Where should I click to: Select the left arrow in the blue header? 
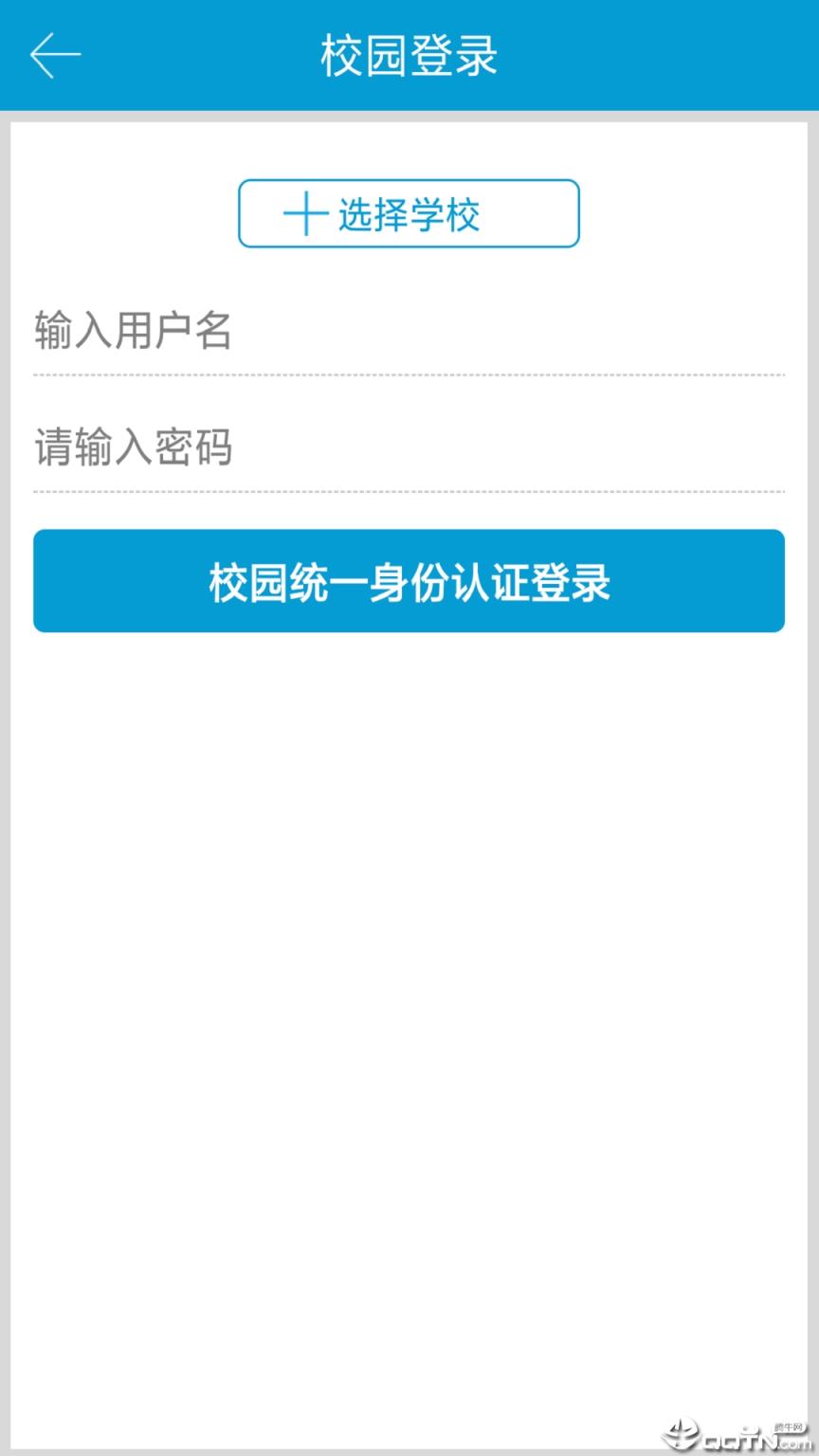54,54
